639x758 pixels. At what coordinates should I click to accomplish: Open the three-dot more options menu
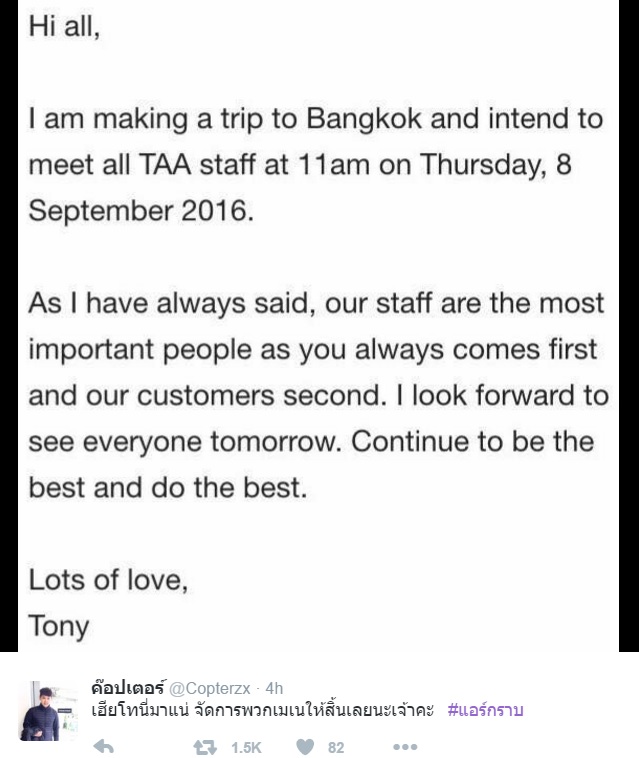point(404,746)
